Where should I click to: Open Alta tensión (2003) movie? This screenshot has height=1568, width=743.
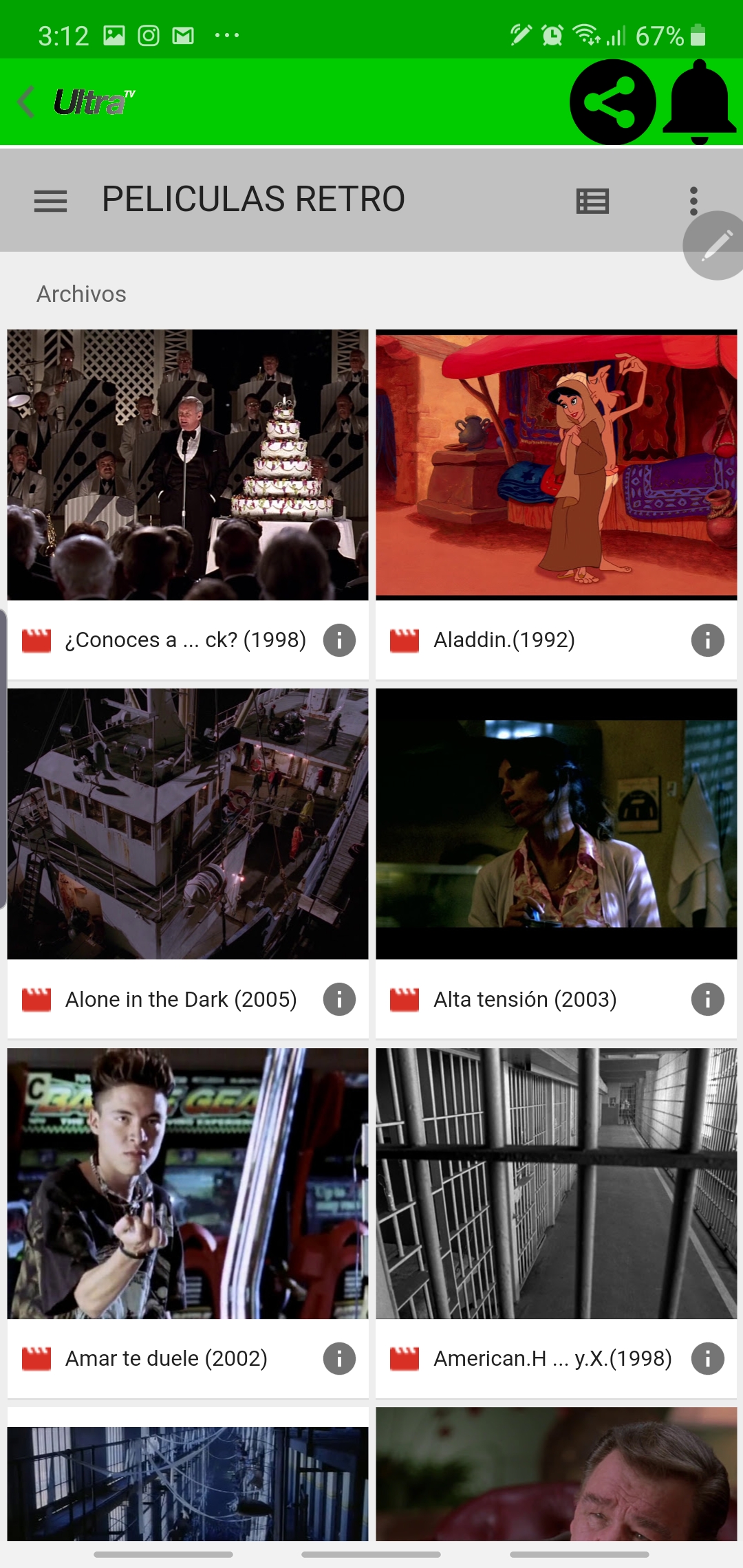pyautogui.click(x=556, y=824)
